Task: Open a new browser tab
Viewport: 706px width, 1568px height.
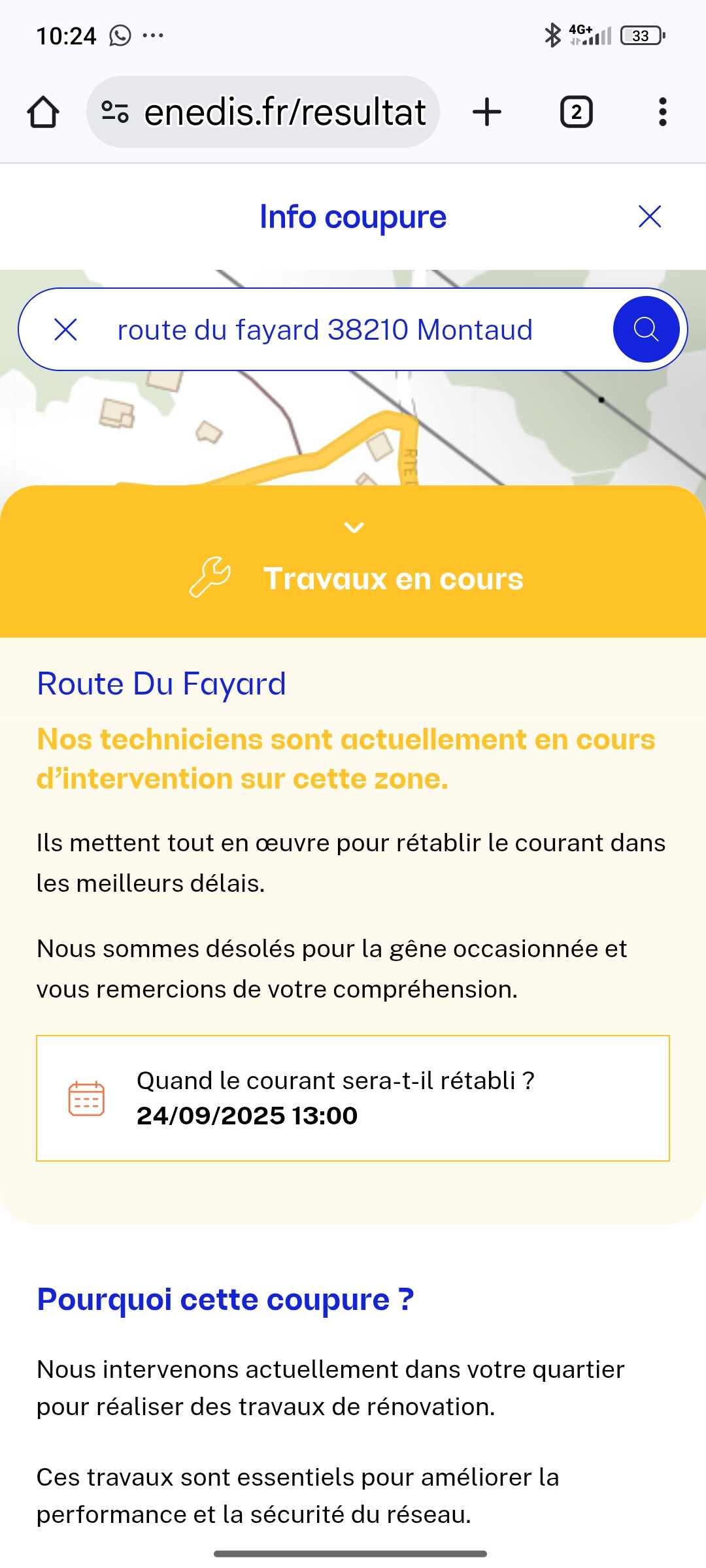Action: click(487, 112)
